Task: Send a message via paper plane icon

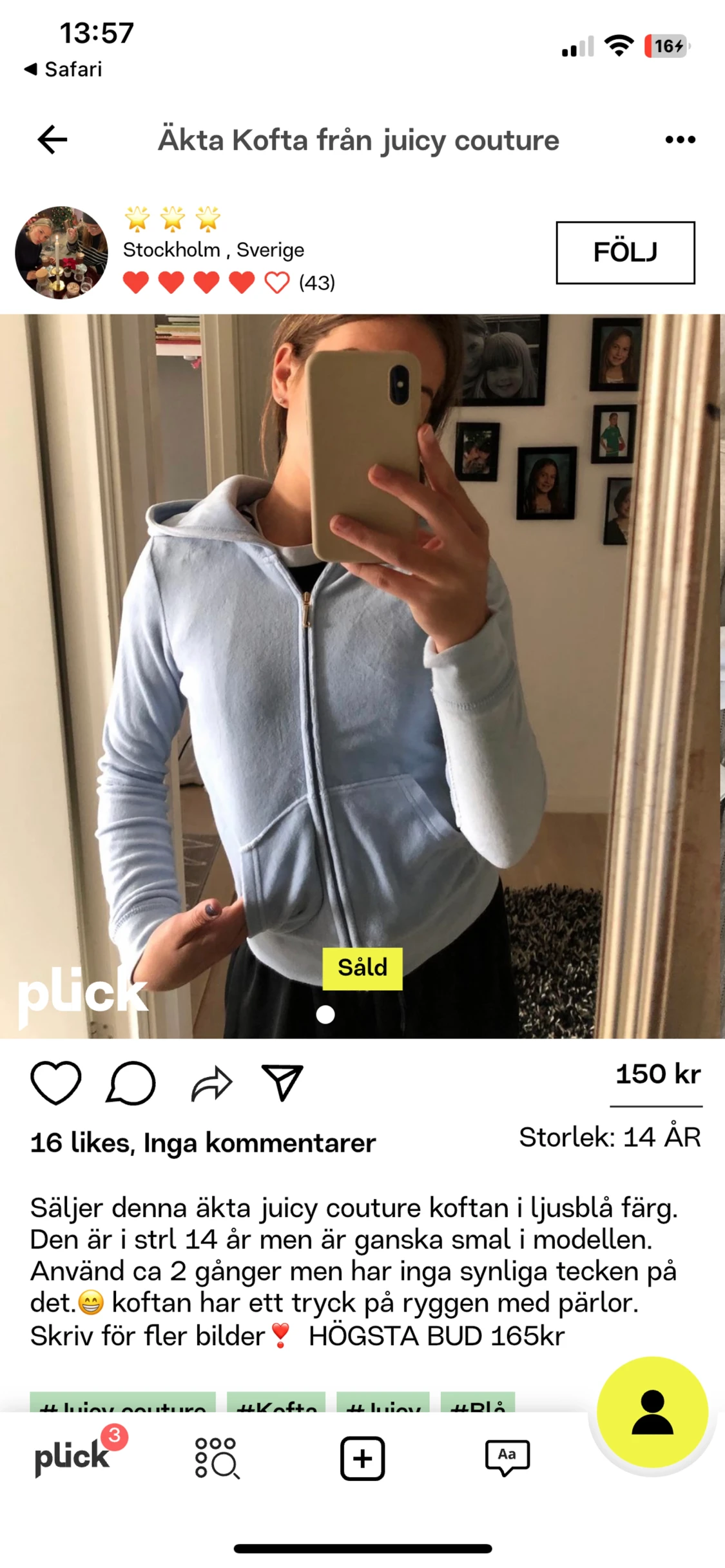Action: tap(282, 1082)
